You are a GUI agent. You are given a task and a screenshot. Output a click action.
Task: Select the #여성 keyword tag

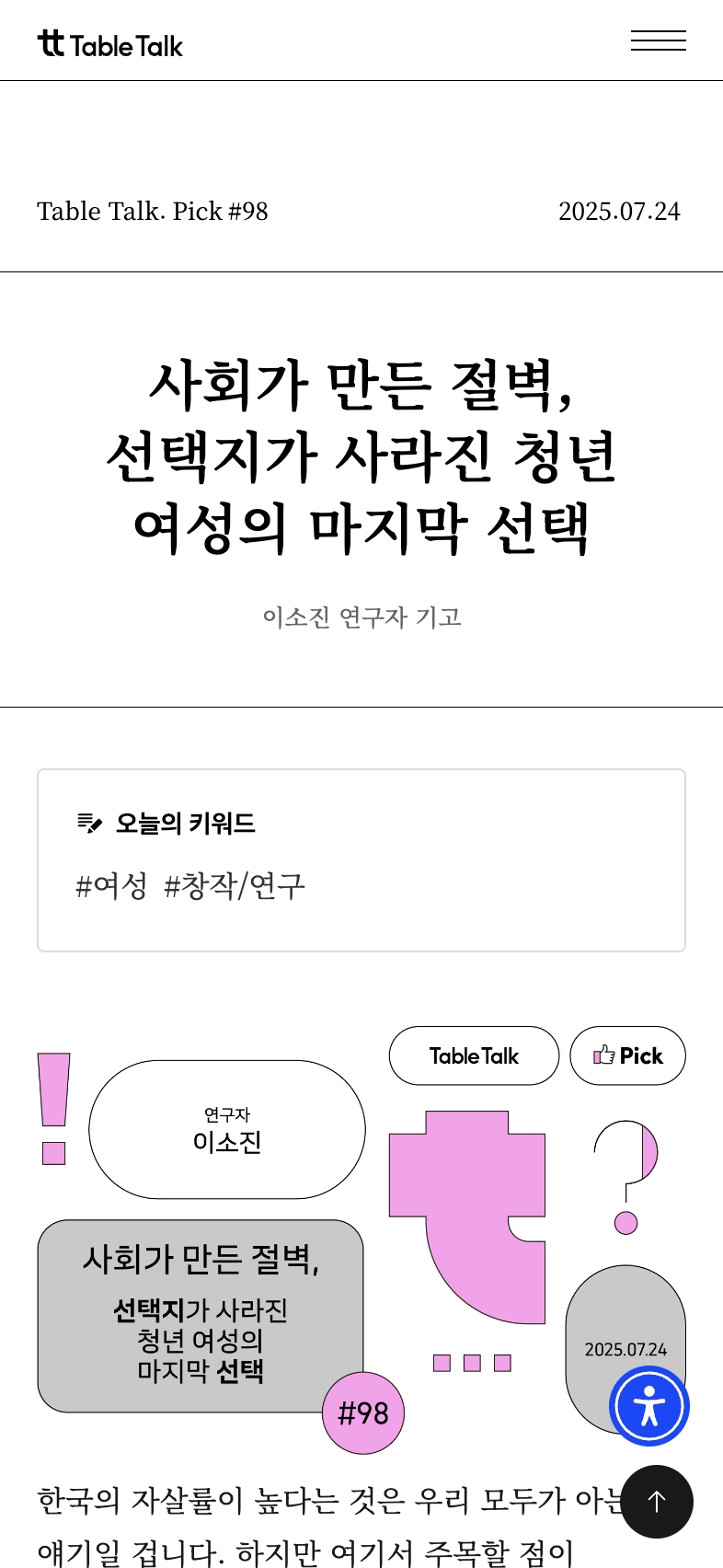click(x=111, y=886)
